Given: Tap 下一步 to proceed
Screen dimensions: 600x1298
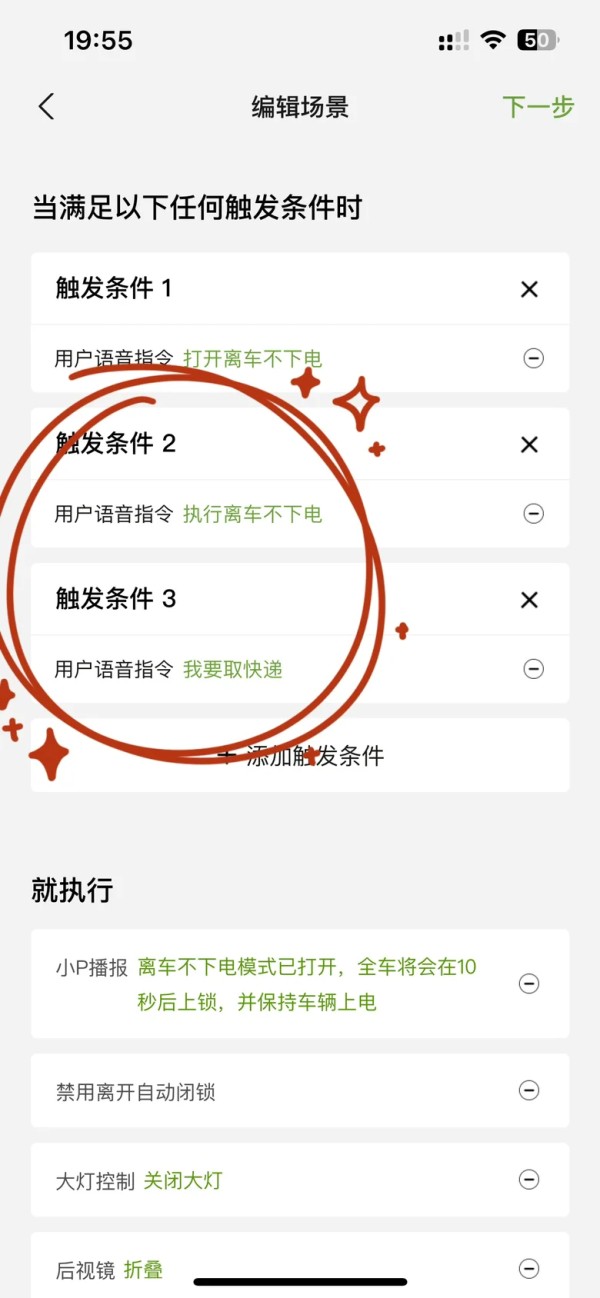Looking at the screenshot, I should coord(538,107).
